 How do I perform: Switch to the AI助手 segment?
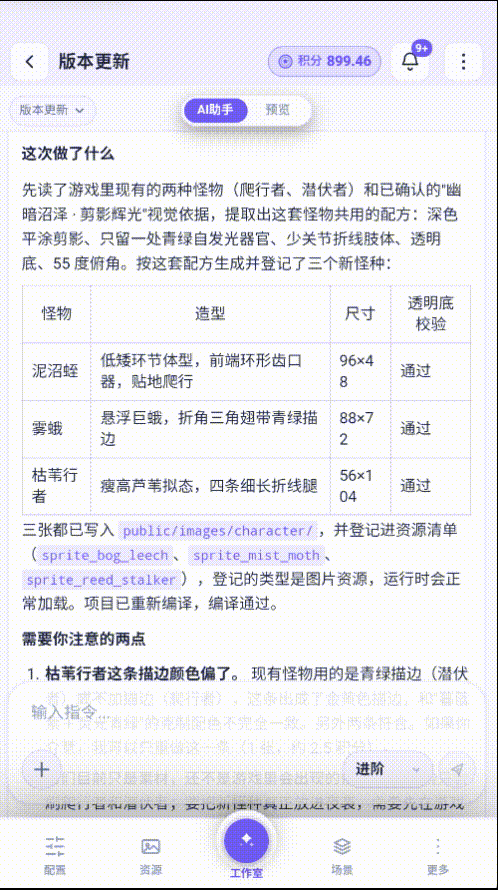(215, 110)
